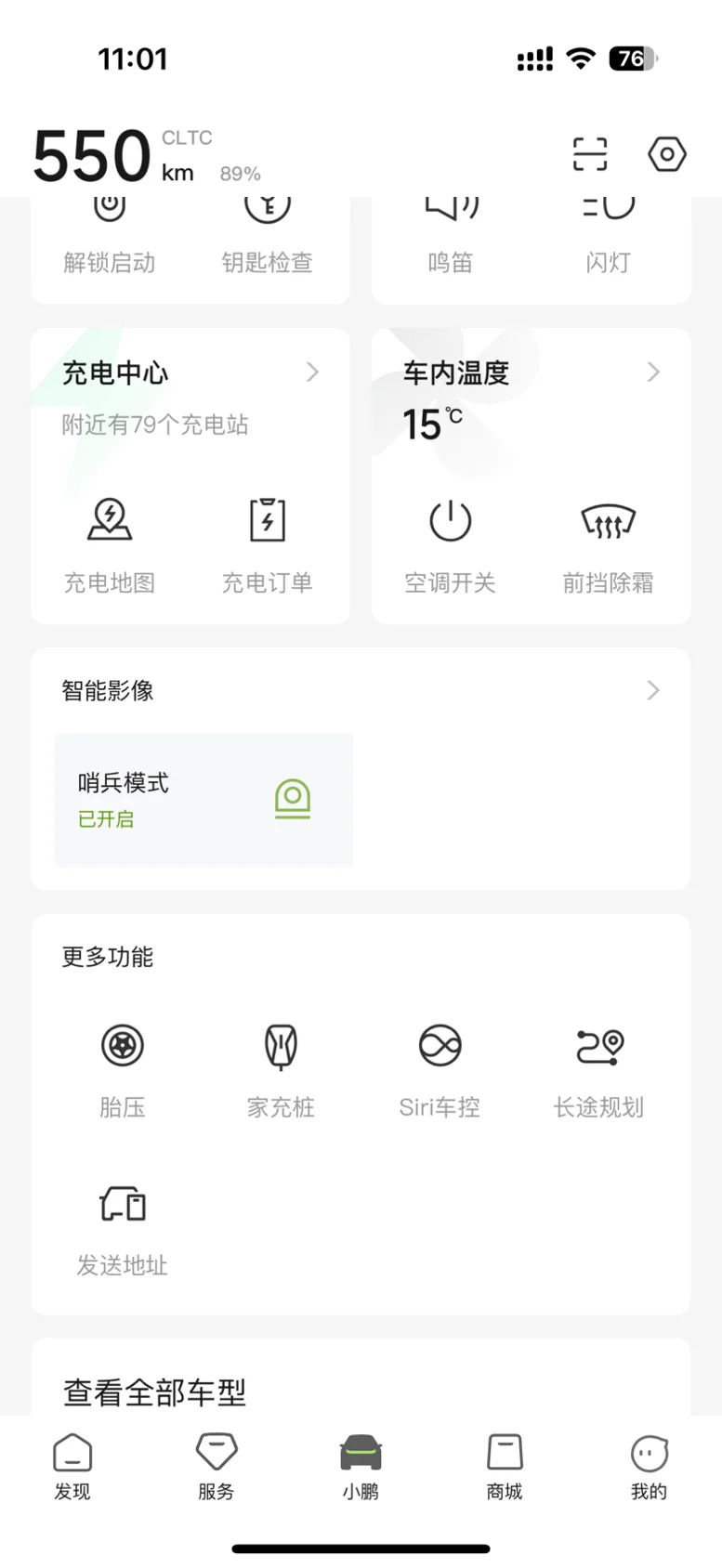Viewport: 722px width, 1568px height.
Task: Open 充电订单 charging orders
Action: point(267,542)
